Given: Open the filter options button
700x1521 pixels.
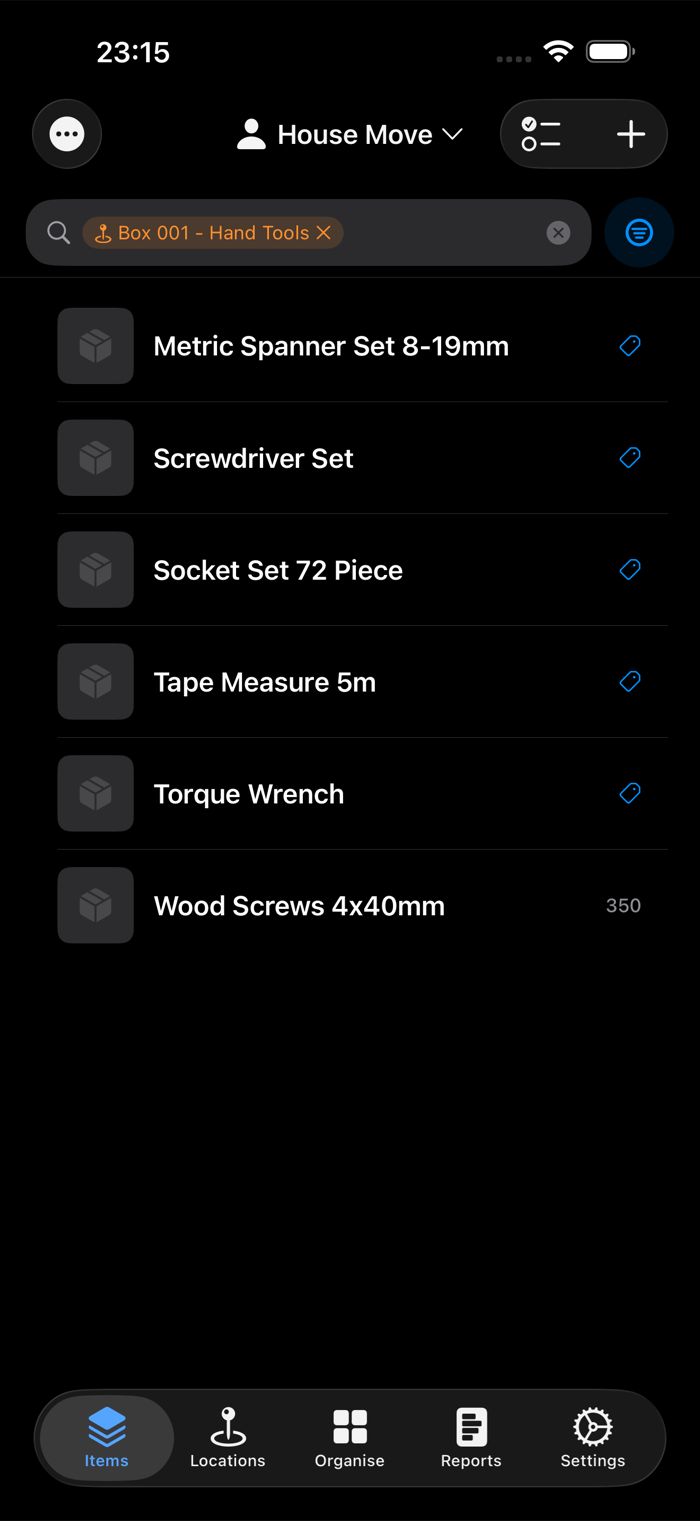Looking at the screenshot, I should click(x=639, y=233).
